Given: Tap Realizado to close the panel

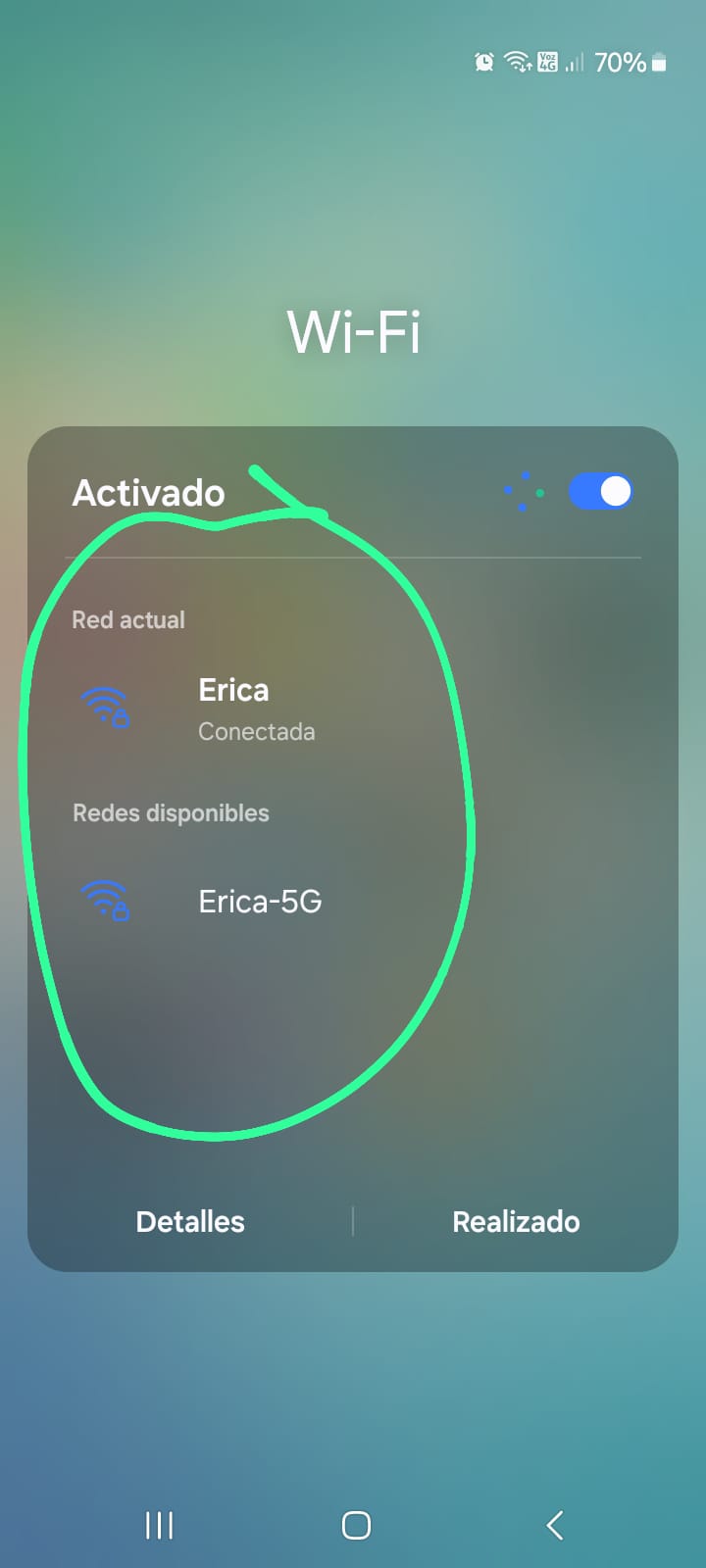Looking at the screenshot, I should coord(516,1221).
